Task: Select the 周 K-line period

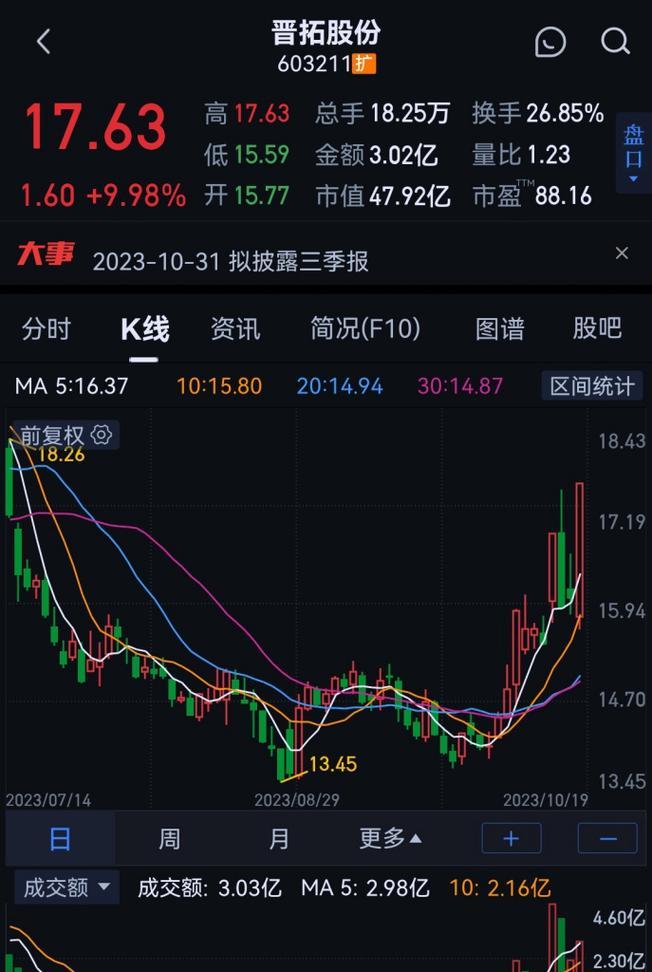Action: [170, 838]
